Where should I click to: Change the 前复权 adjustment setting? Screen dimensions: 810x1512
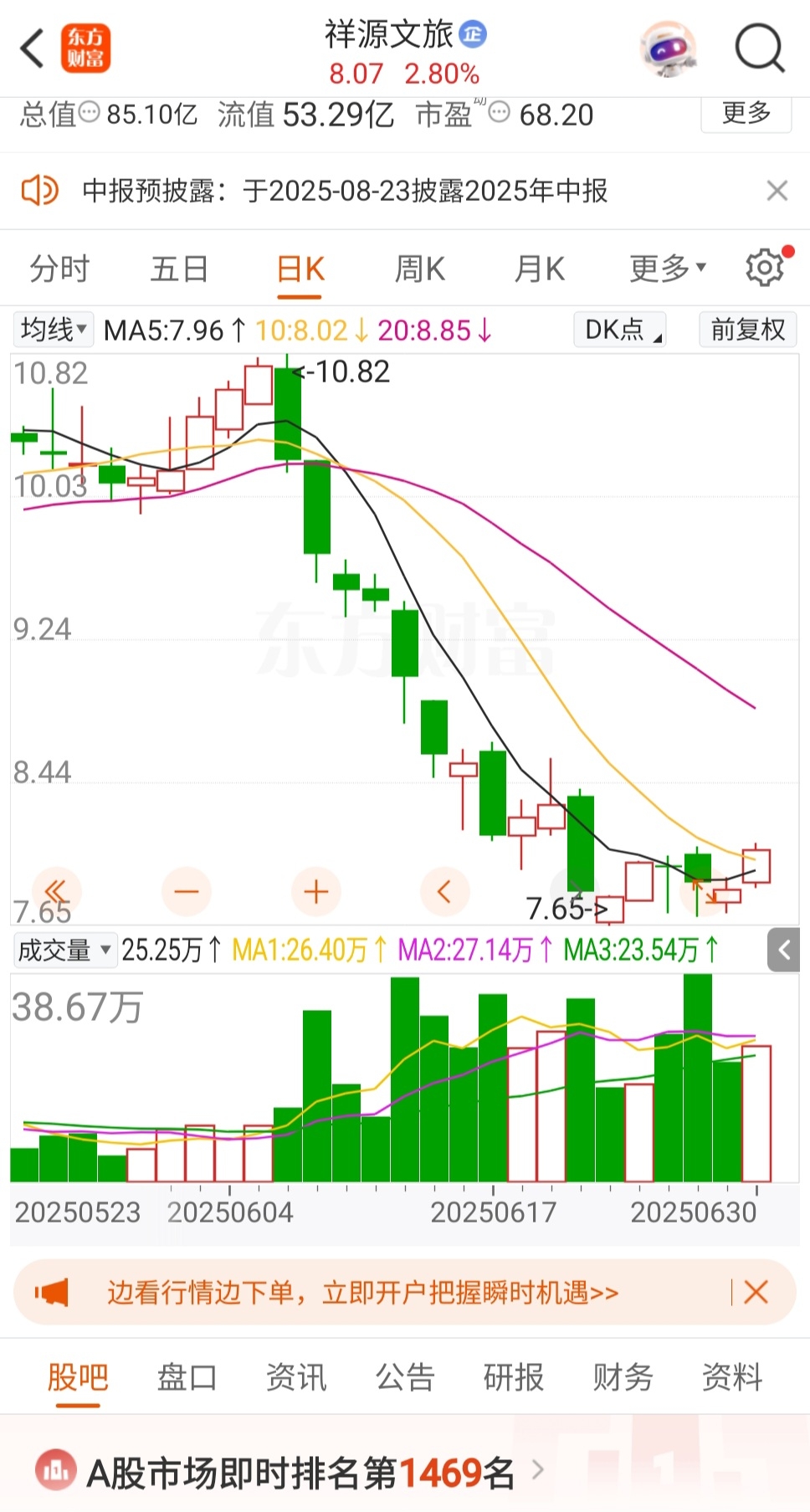(x=747, y=330)
